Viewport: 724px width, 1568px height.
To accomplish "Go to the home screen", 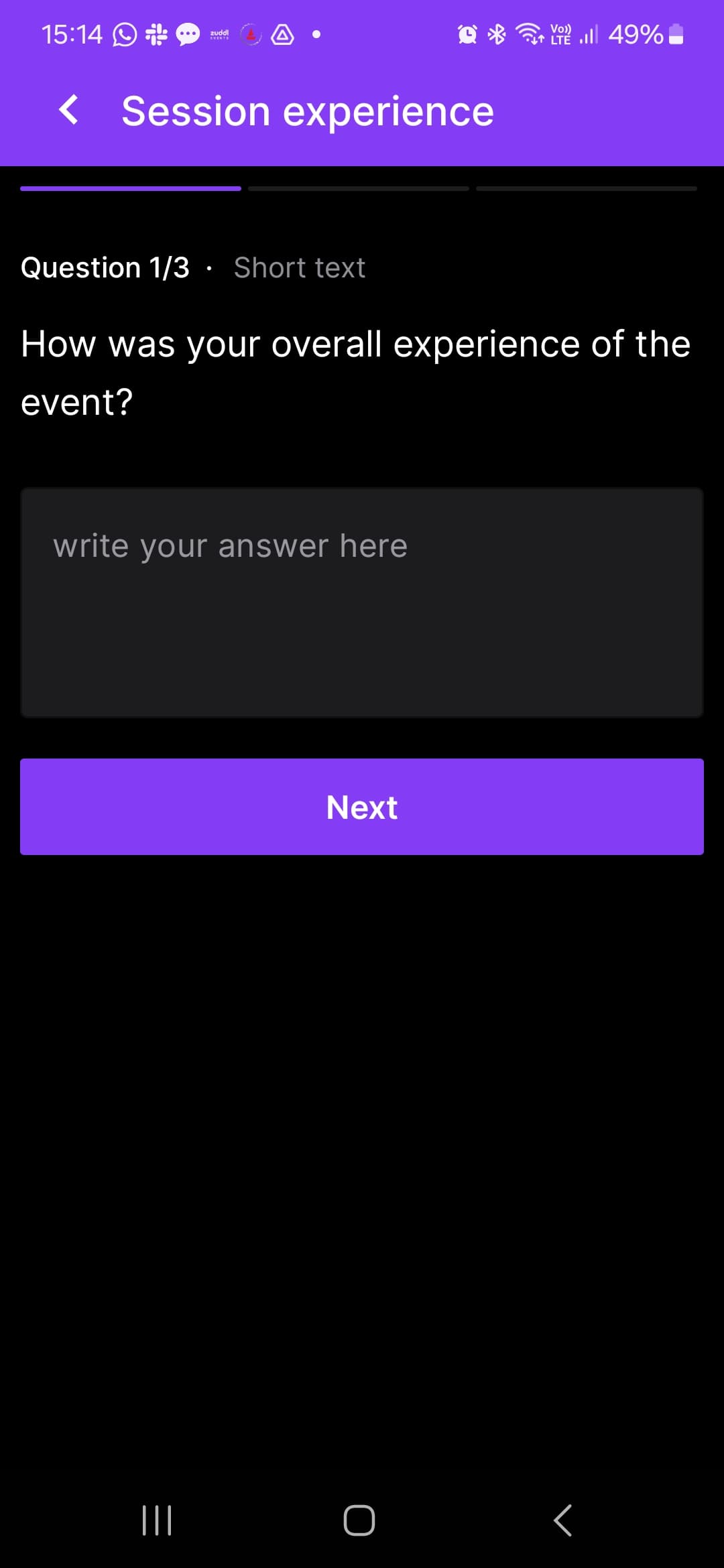I will click(359, 1520).
